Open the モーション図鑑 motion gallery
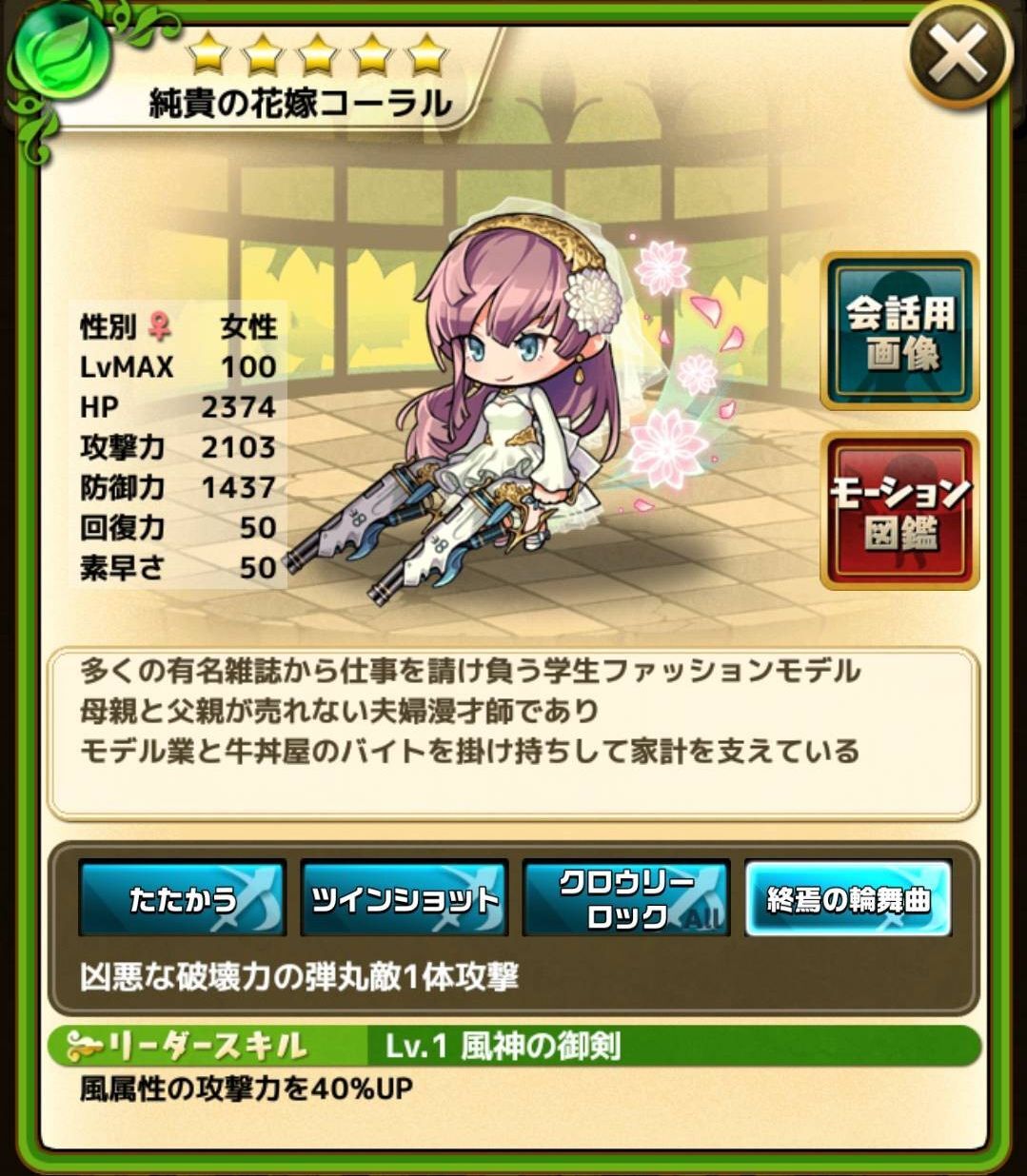This screenshot has width=1027, height=1176. tap(899, 511)
